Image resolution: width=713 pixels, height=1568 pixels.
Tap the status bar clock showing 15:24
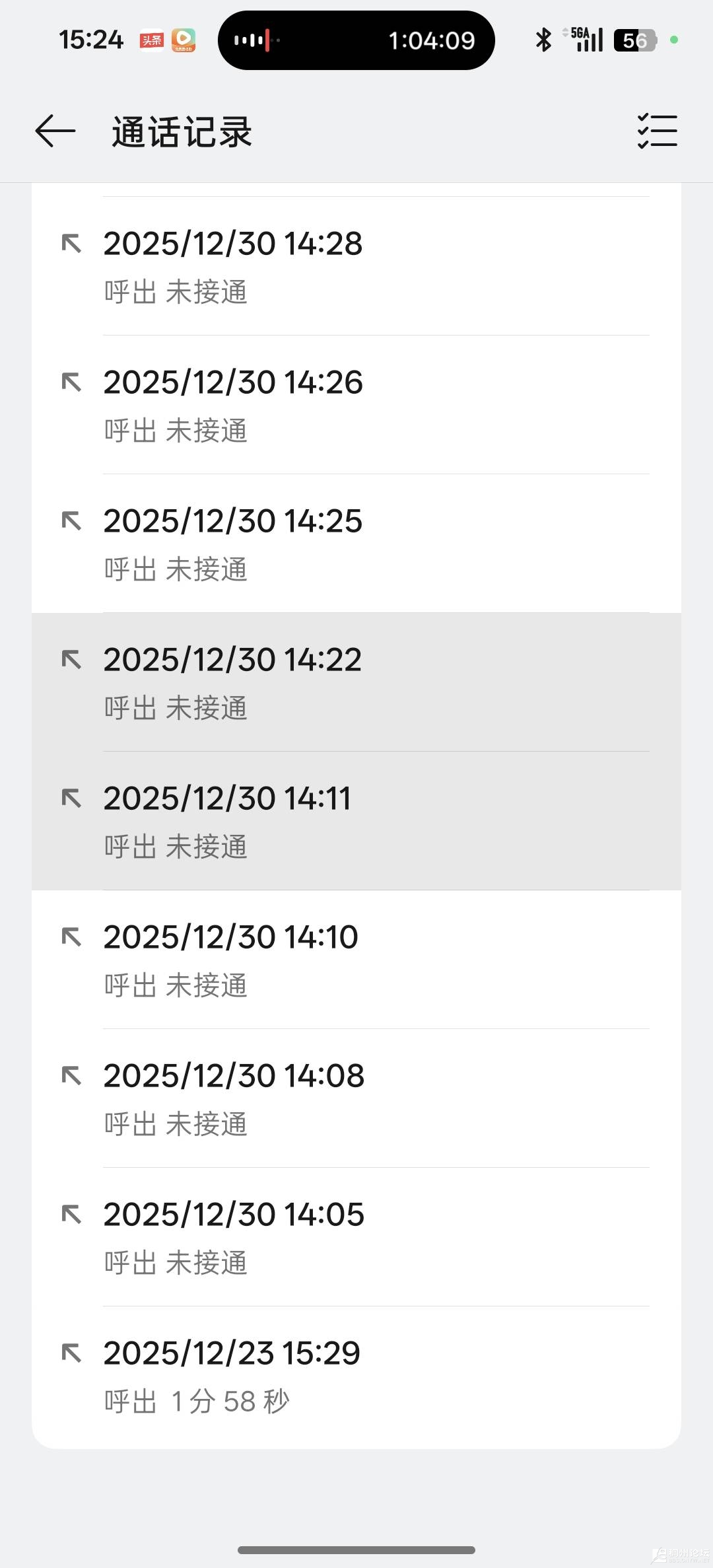point(91,40)
